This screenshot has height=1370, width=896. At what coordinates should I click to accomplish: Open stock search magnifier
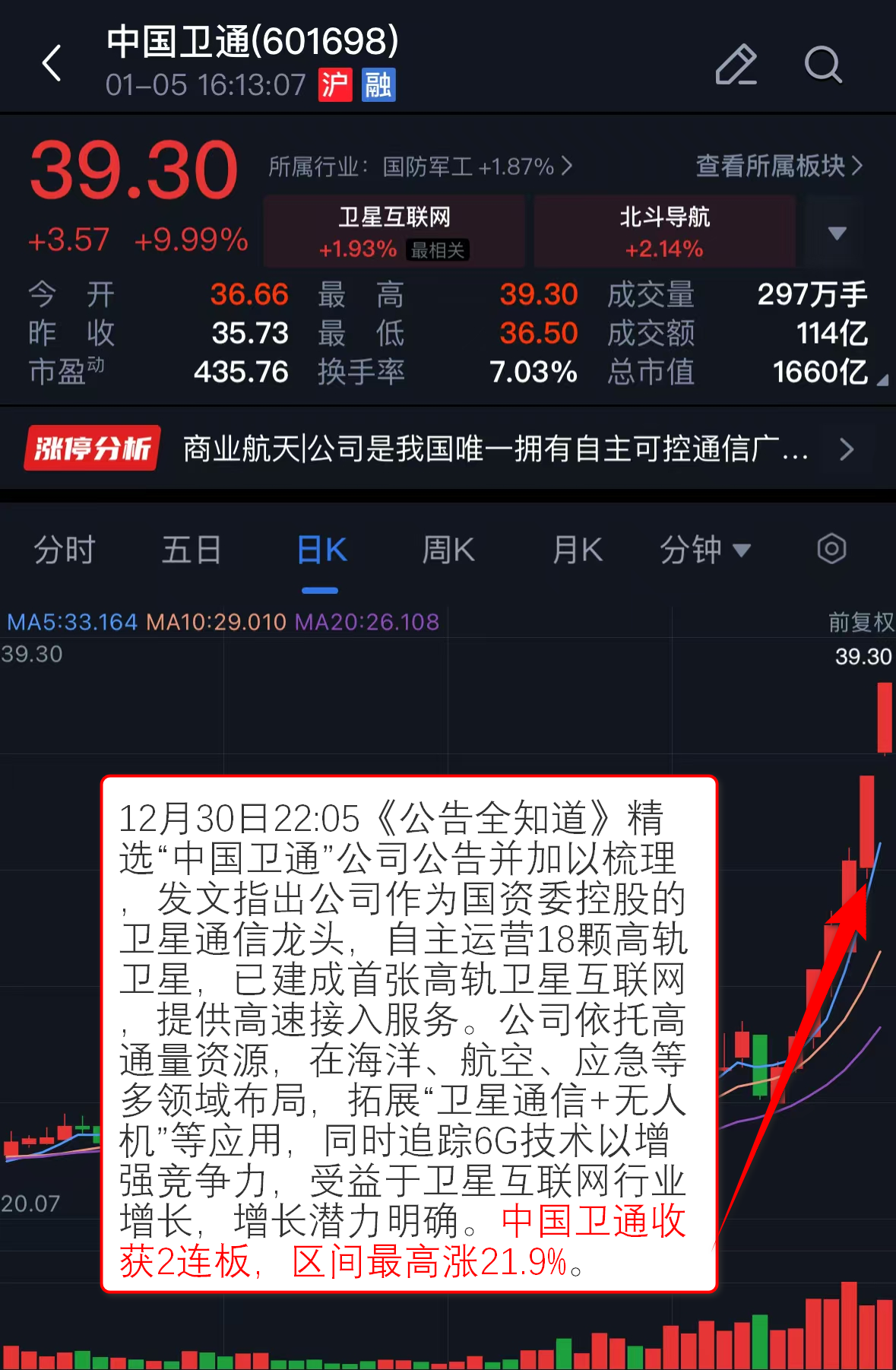coord(823,65)
